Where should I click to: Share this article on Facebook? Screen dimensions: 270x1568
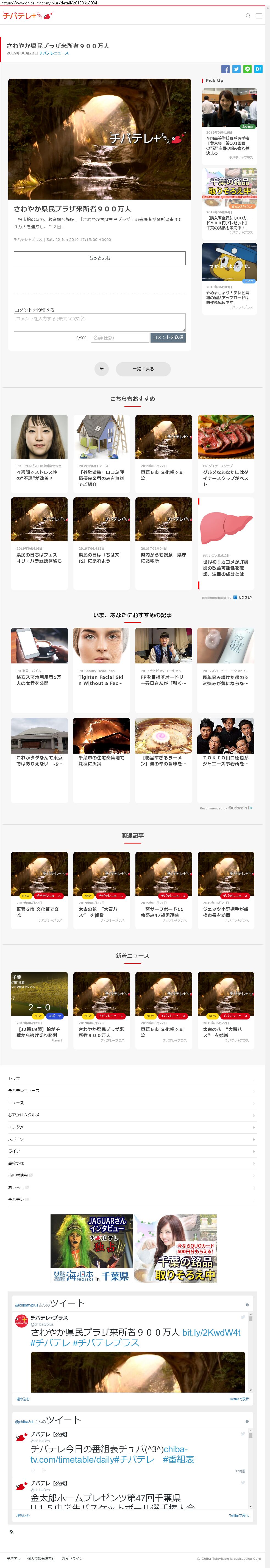[x=225, y=69]
